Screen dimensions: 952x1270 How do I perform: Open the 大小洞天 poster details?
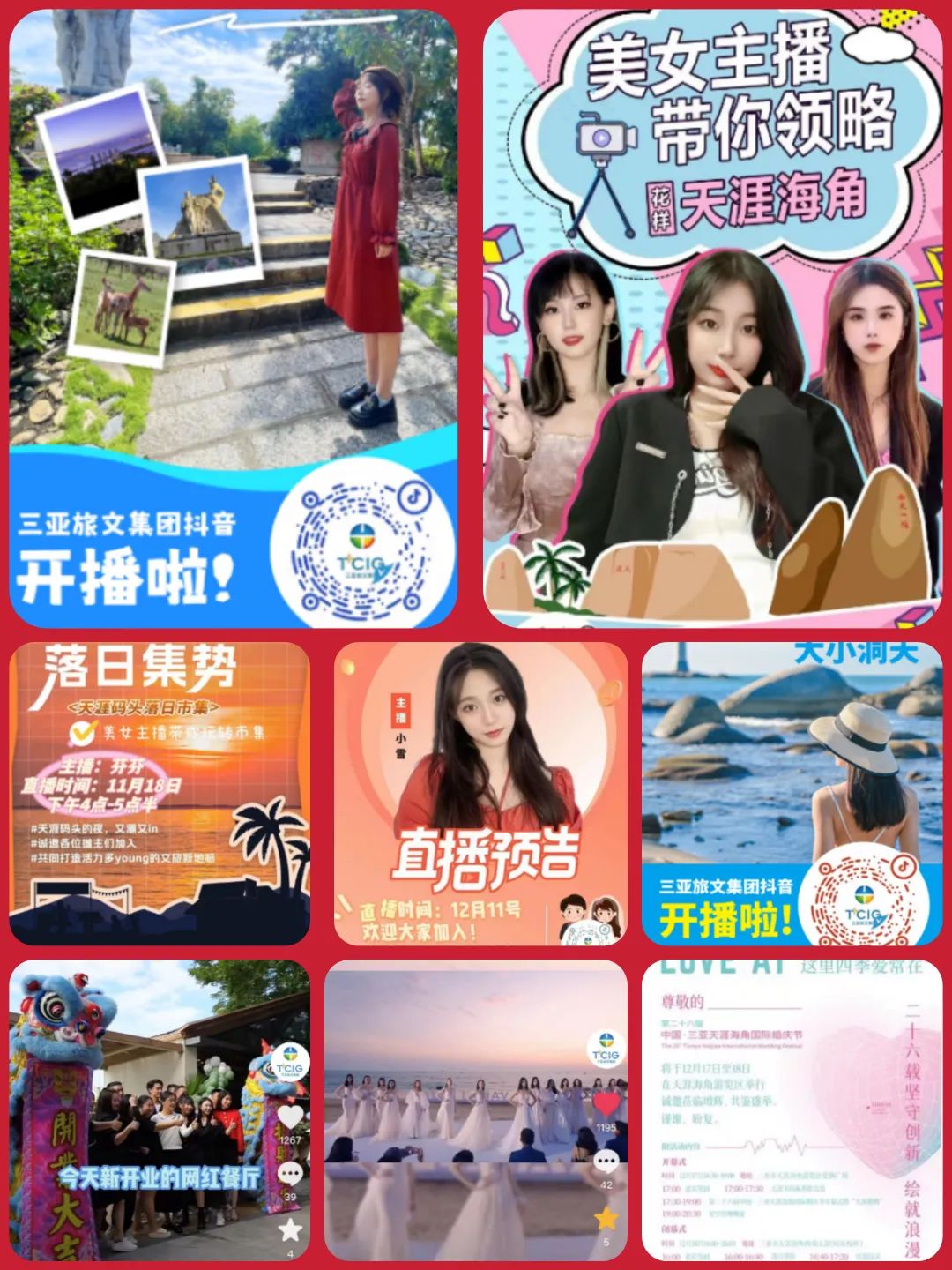click(x=793, y=794)
